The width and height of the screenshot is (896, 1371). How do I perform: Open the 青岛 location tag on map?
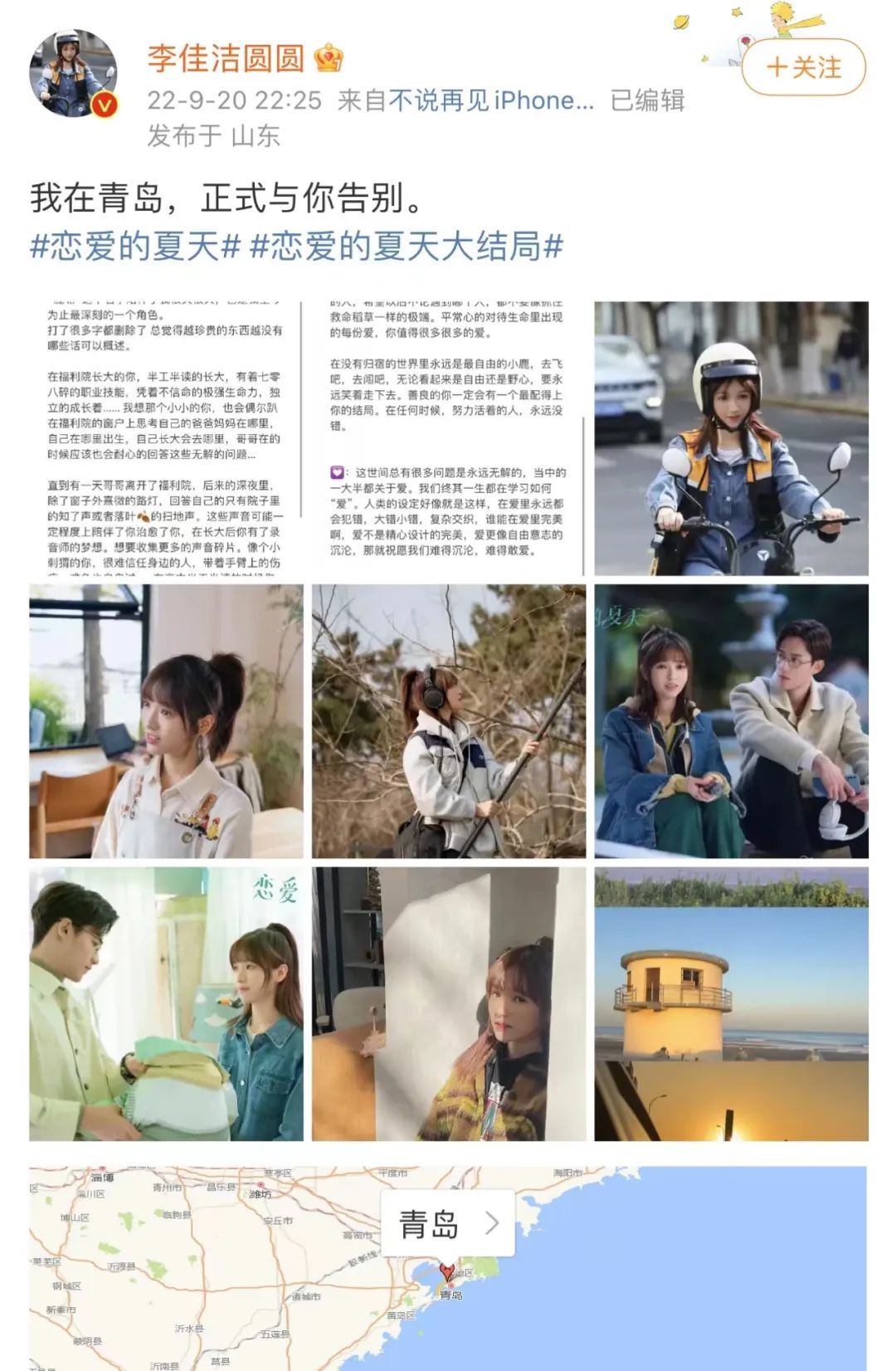coord(448,1224)
